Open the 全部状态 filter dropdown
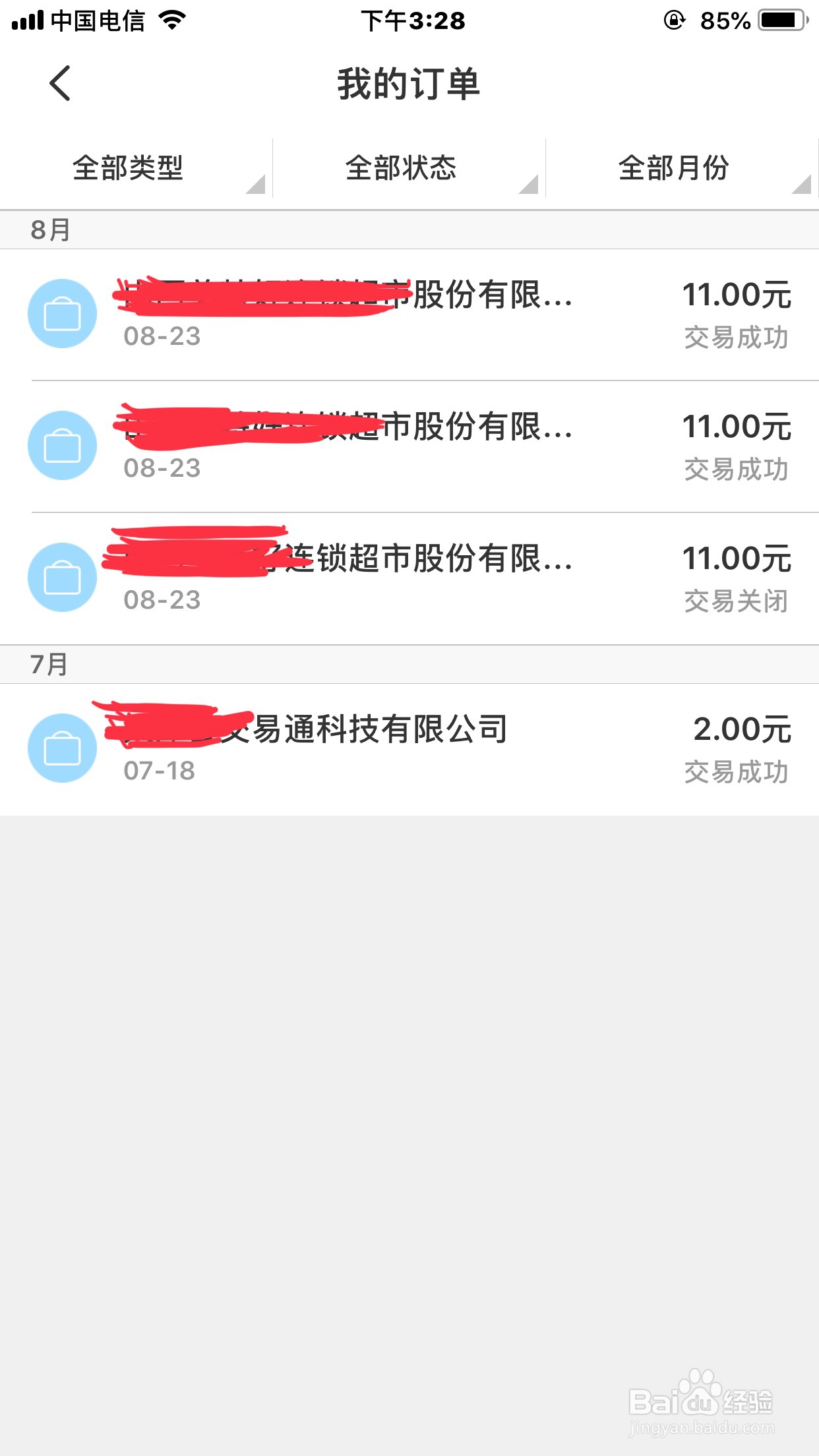 click(x=402, y=168)
